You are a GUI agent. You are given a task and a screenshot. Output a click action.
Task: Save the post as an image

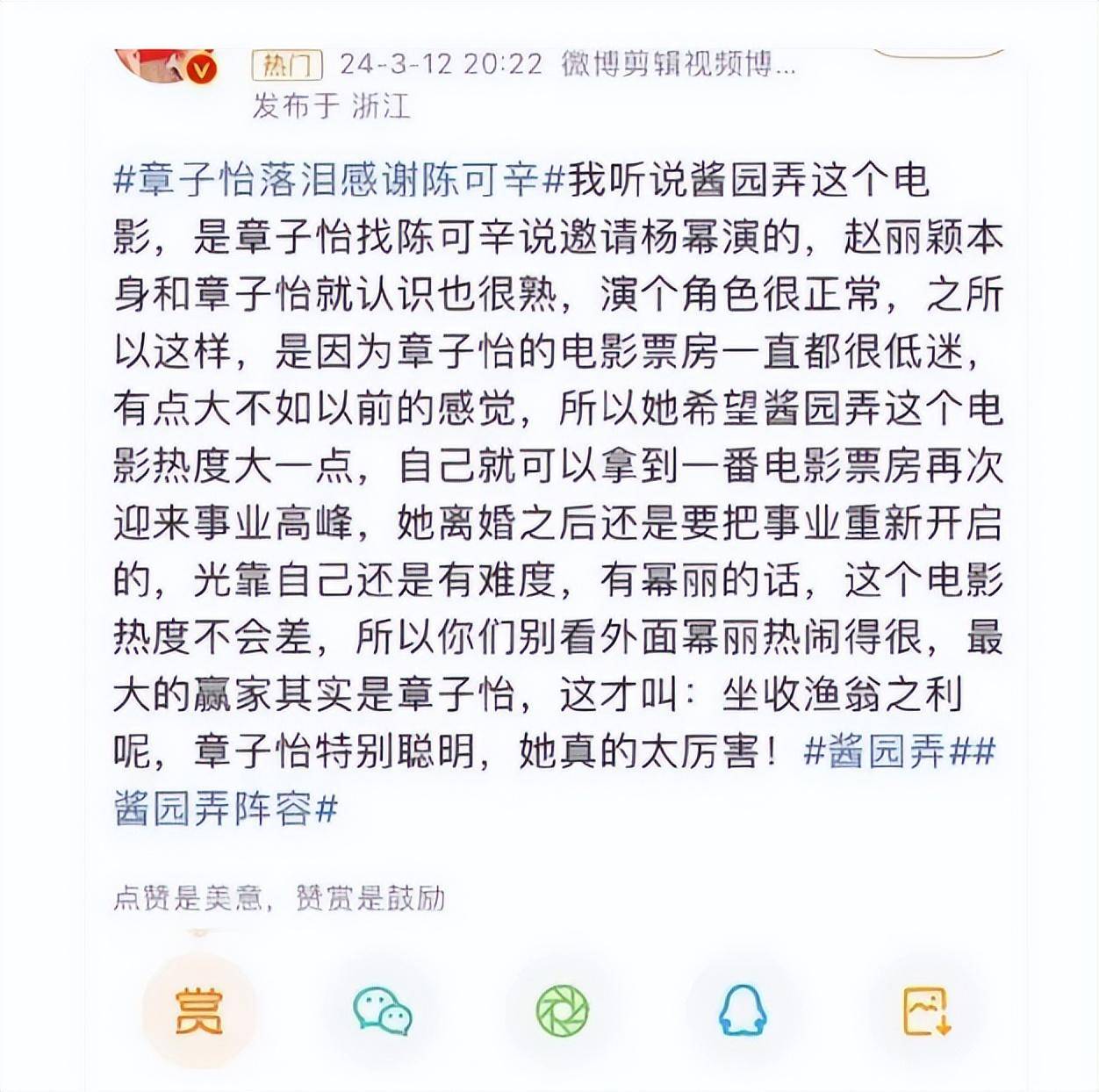[926, 1010]
